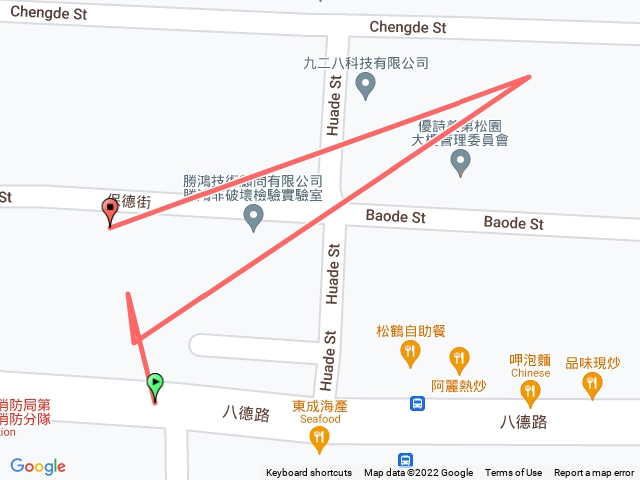This screenshot has height=480, width=640.
Task: Tap the green route start marker
Action: pyautogui.click(x=155, y=384)
